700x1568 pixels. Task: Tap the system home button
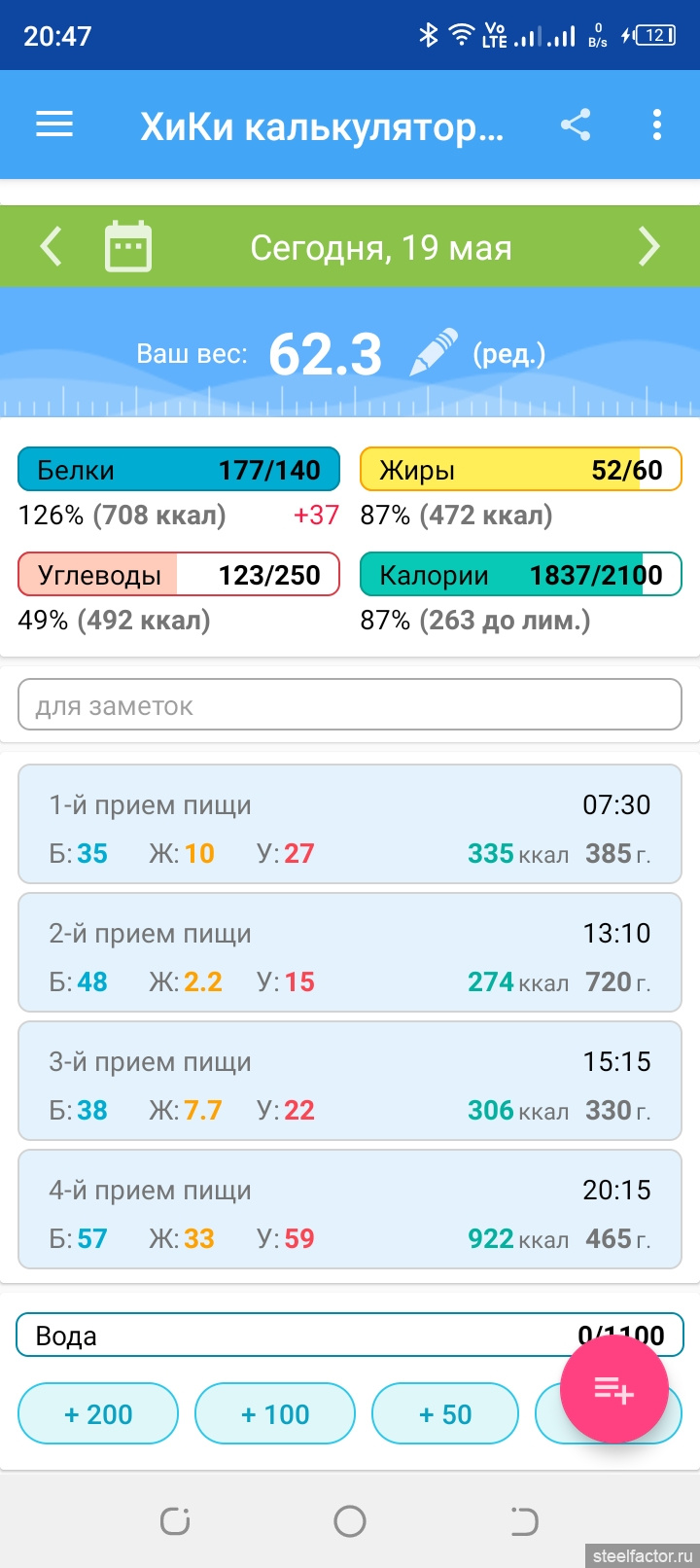click(x=350, y=1521)
